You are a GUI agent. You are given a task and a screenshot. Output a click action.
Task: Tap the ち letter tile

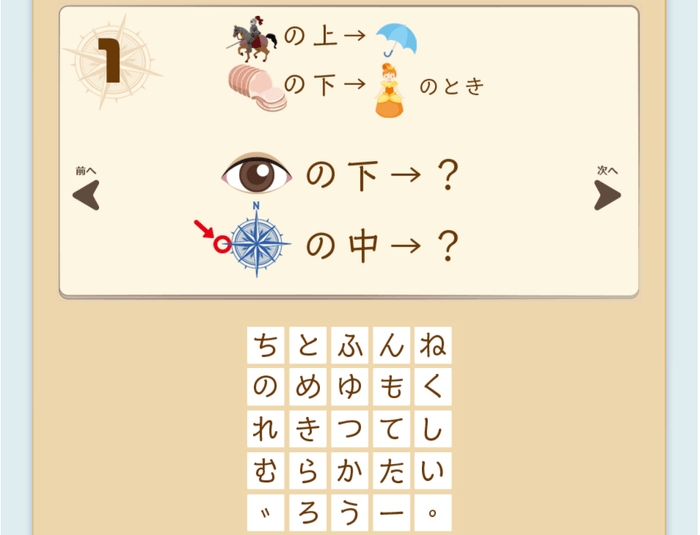[x=266, y=345]
